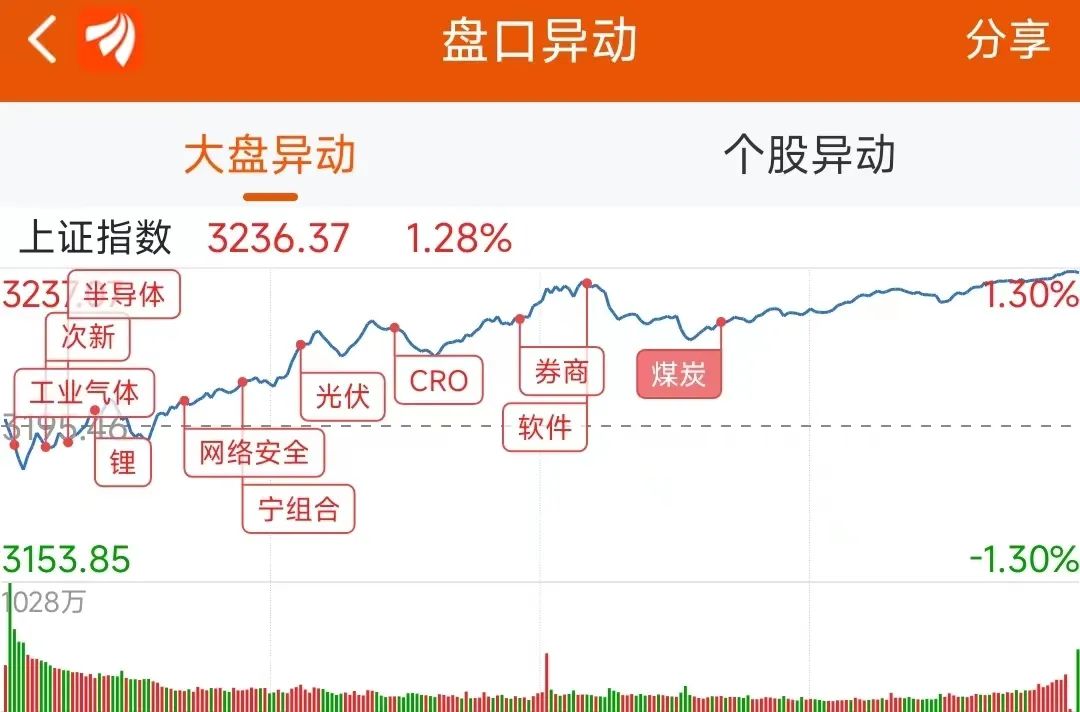Open the 次新 sector label
Viewport: 1080px width, 712px height.
88,337
